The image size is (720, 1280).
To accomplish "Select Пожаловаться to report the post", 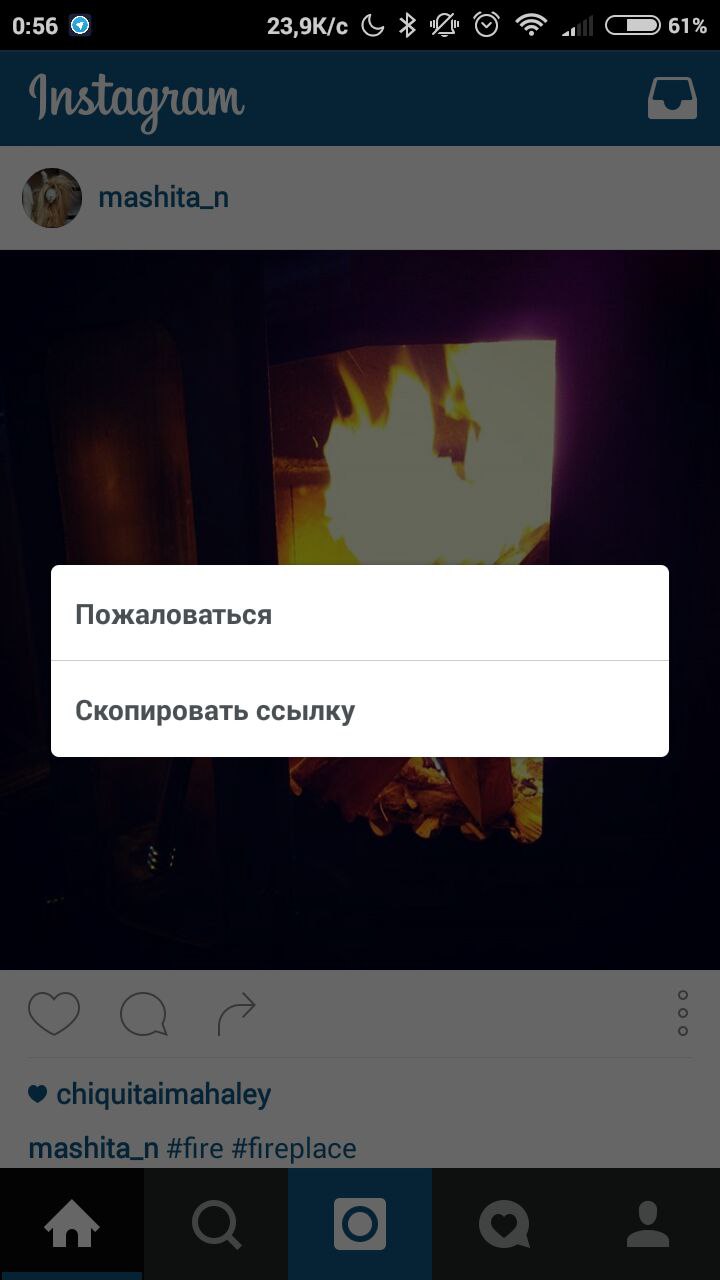I will tap(359, 614).
